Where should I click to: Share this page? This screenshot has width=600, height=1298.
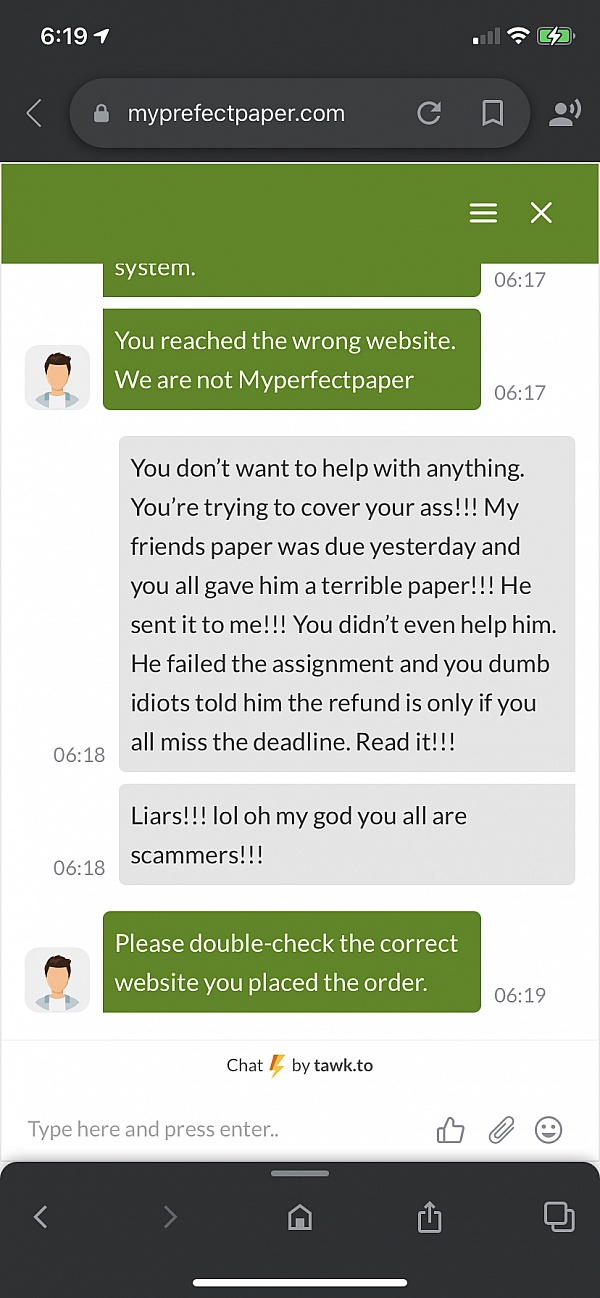pyautogui.click(x=428, y=1216)
